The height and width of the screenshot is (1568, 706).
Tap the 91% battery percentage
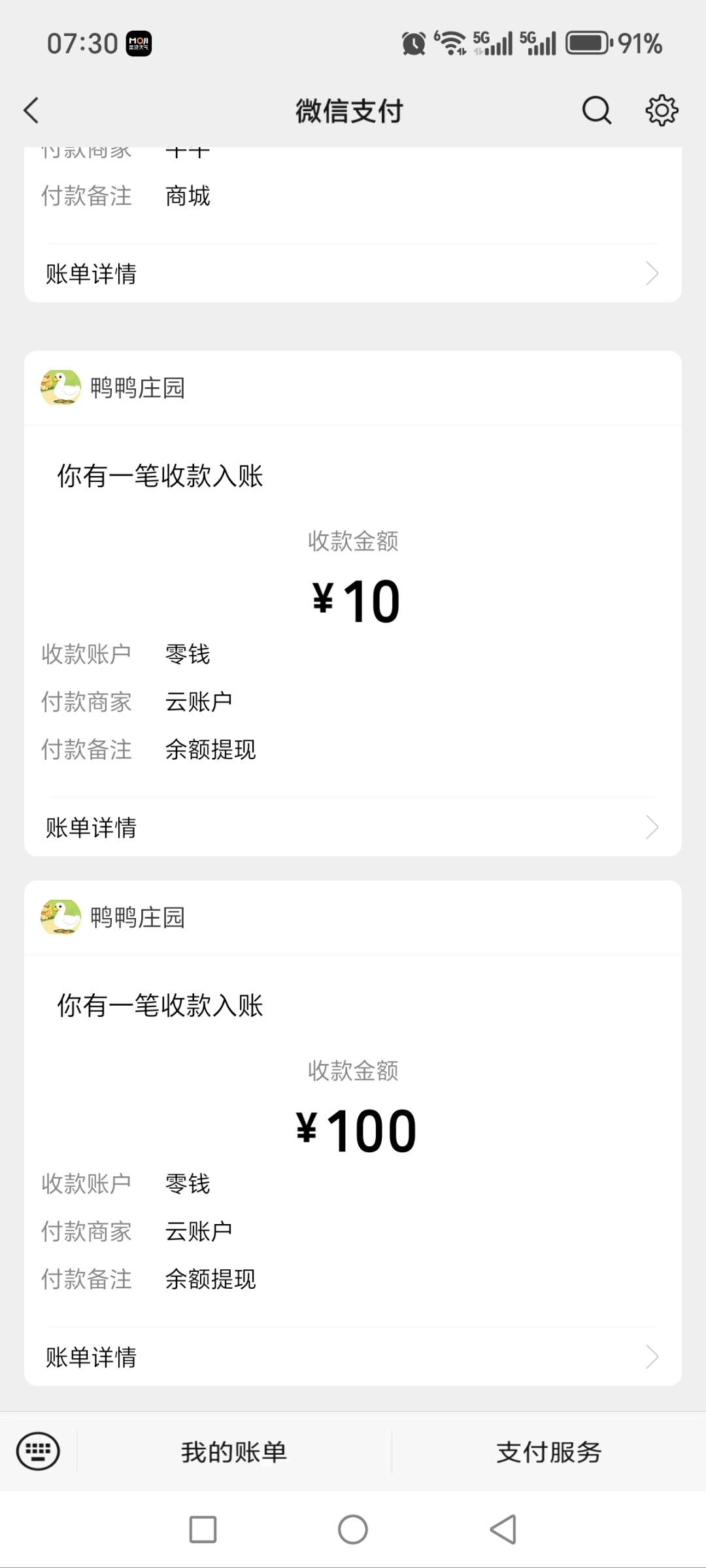639,43
